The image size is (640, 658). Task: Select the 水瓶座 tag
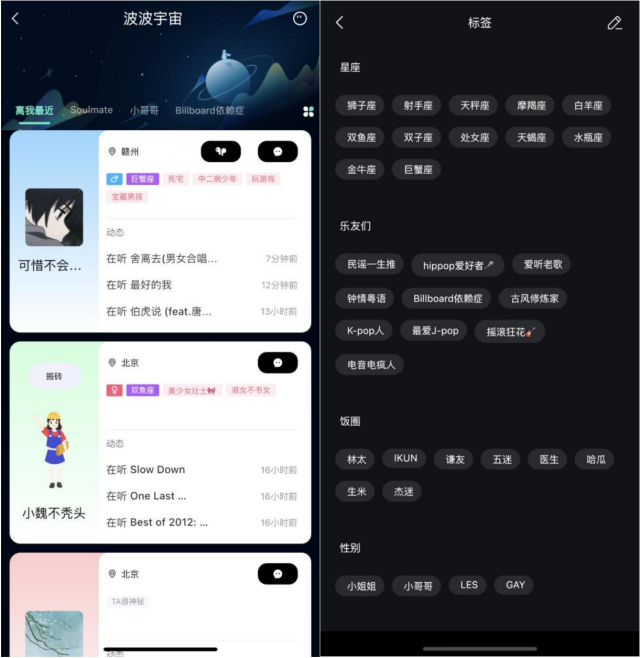[x=587, y=137]
